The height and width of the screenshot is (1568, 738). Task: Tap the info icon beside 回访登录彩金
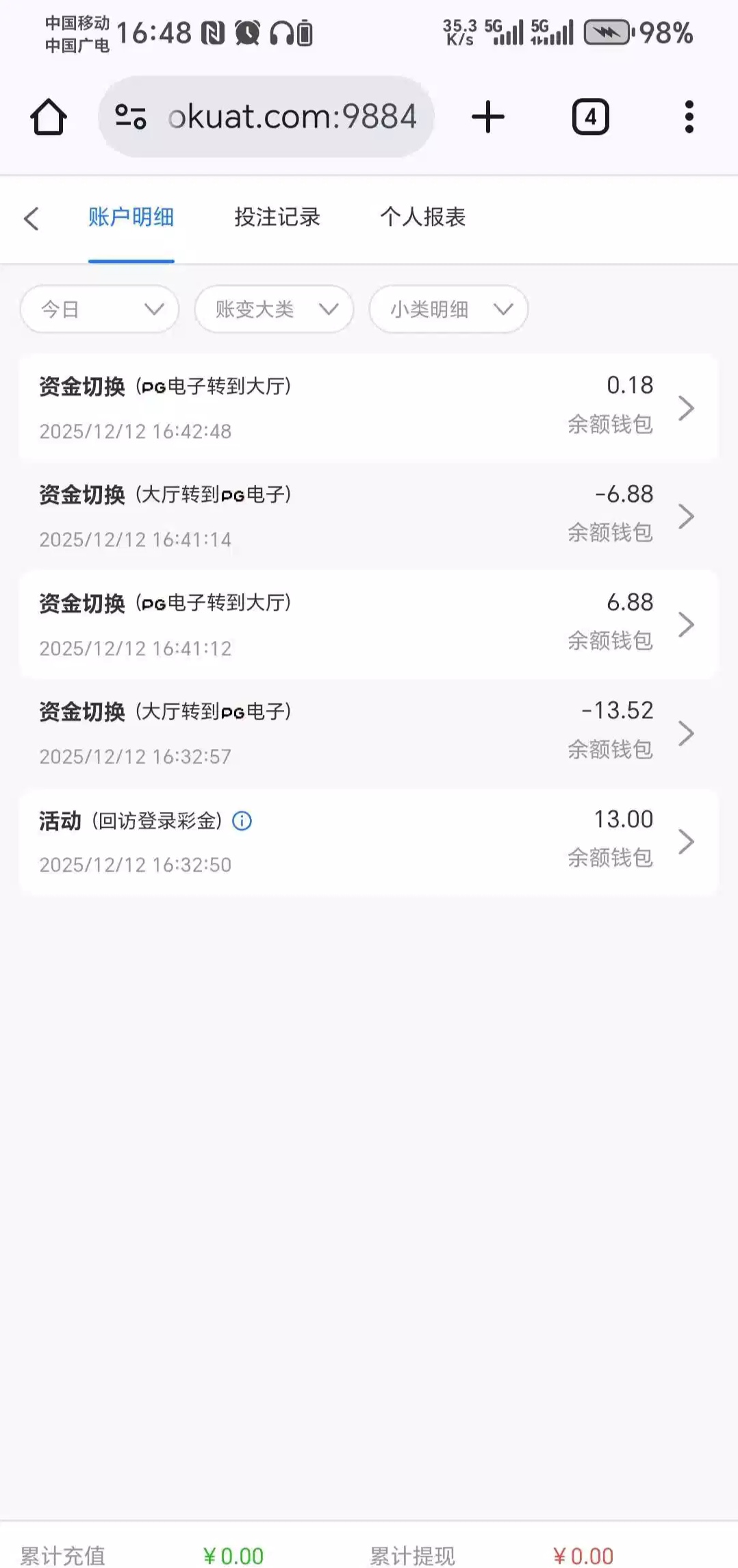tap(242, 821)
